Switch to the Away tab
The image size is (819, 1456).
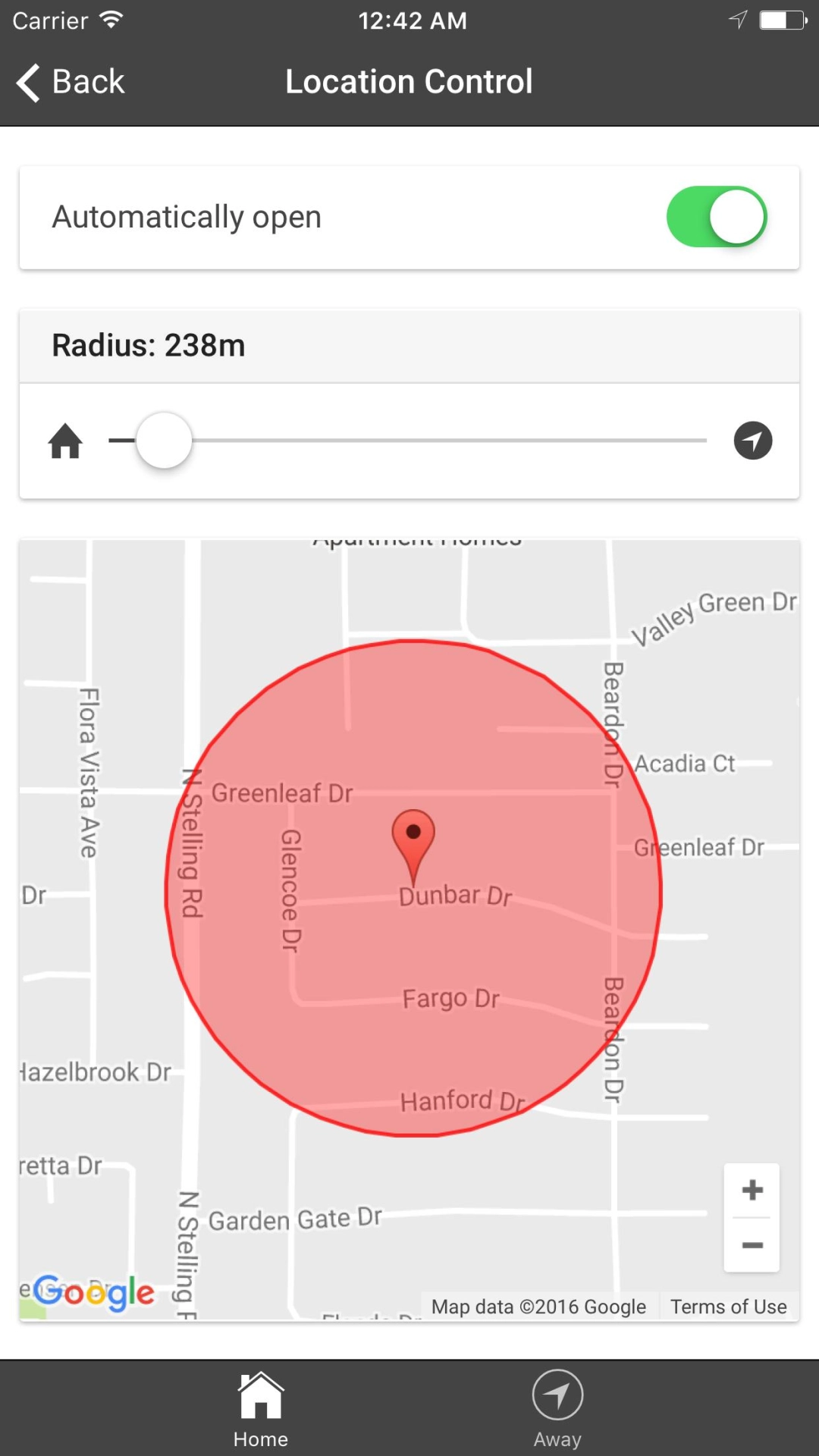pyautogui.click(x=557, y=1409)
